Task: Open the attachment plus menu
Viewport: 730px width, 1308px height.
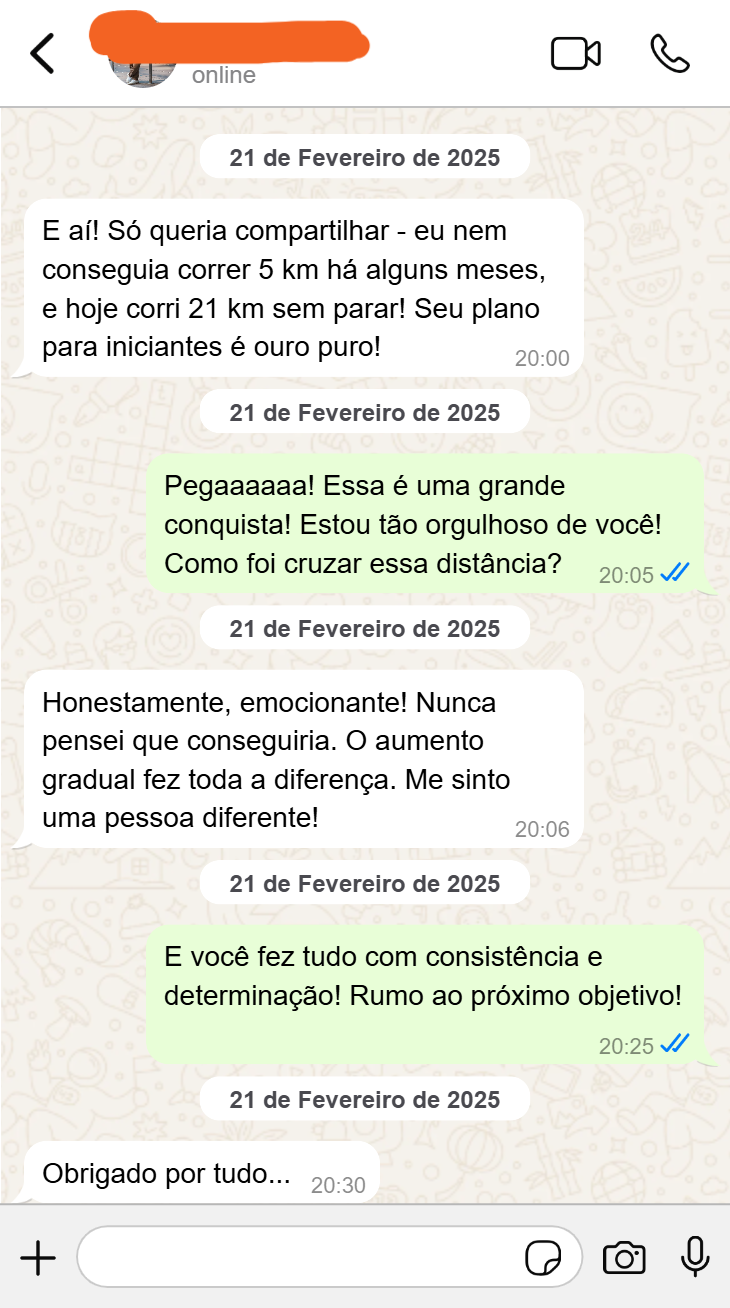Action: click(38, 1258)
